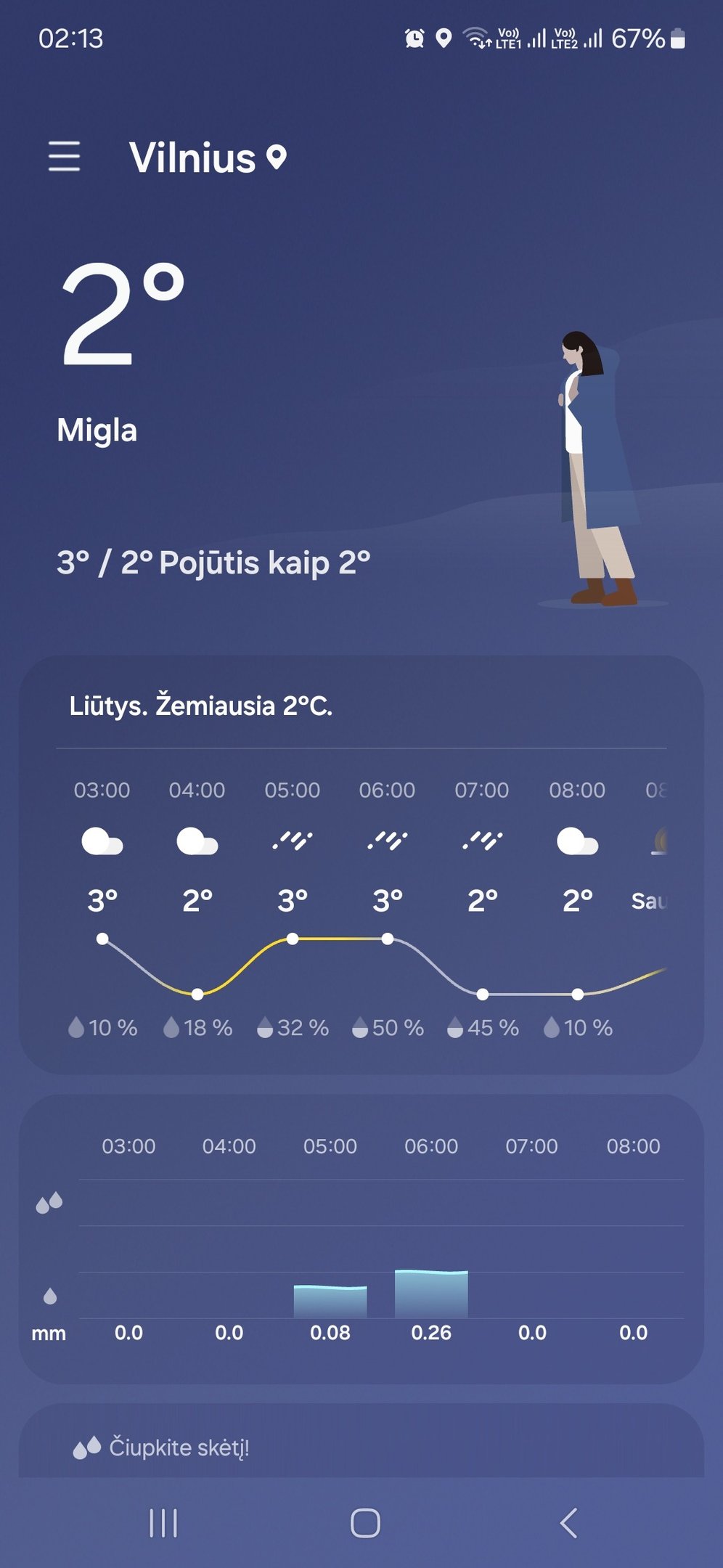This screenshot has height=1568, width=723.
Task: Open the hamburger menu drawer
Action: [x=64, y=157]
